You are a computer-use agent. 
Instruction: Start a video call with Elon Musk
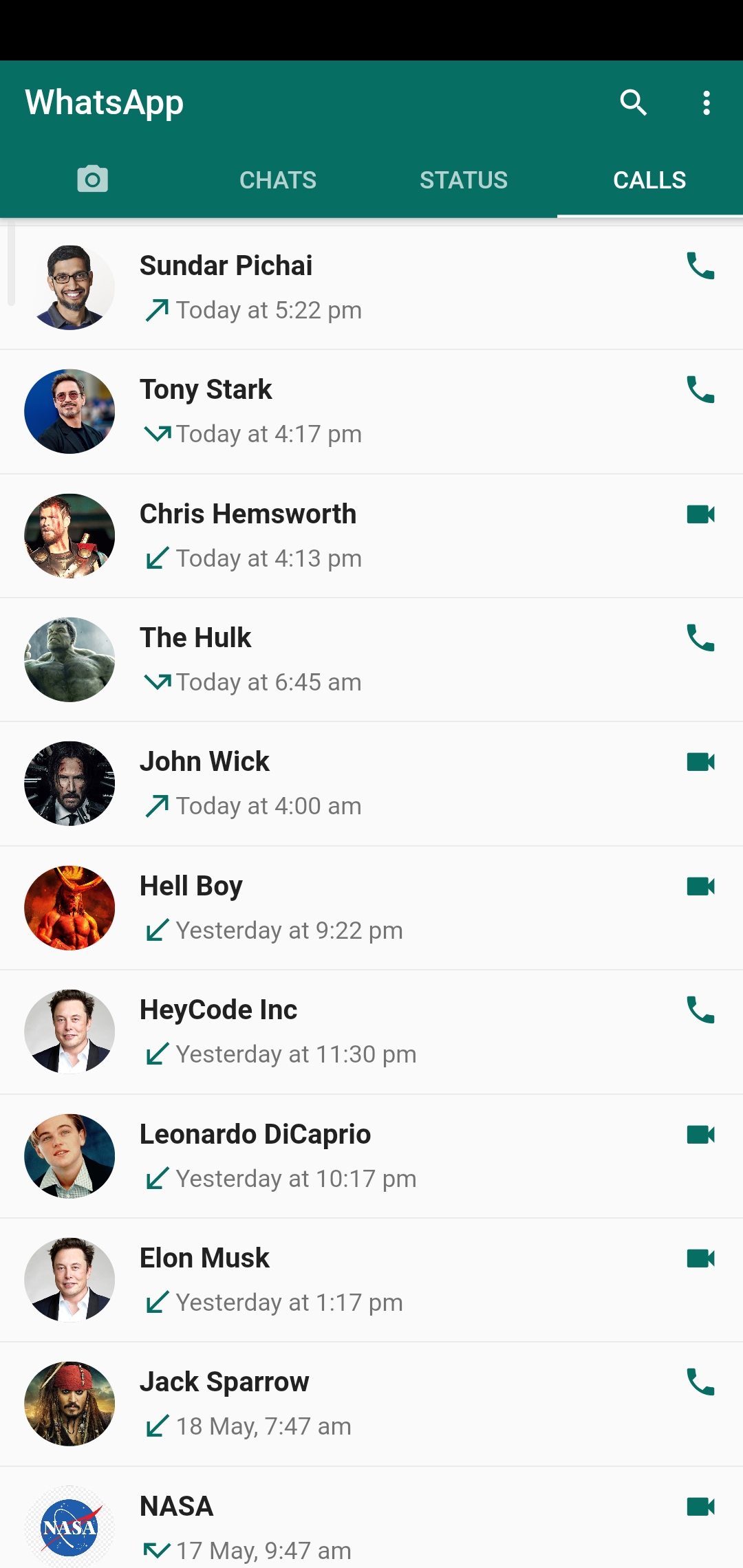700,1259
